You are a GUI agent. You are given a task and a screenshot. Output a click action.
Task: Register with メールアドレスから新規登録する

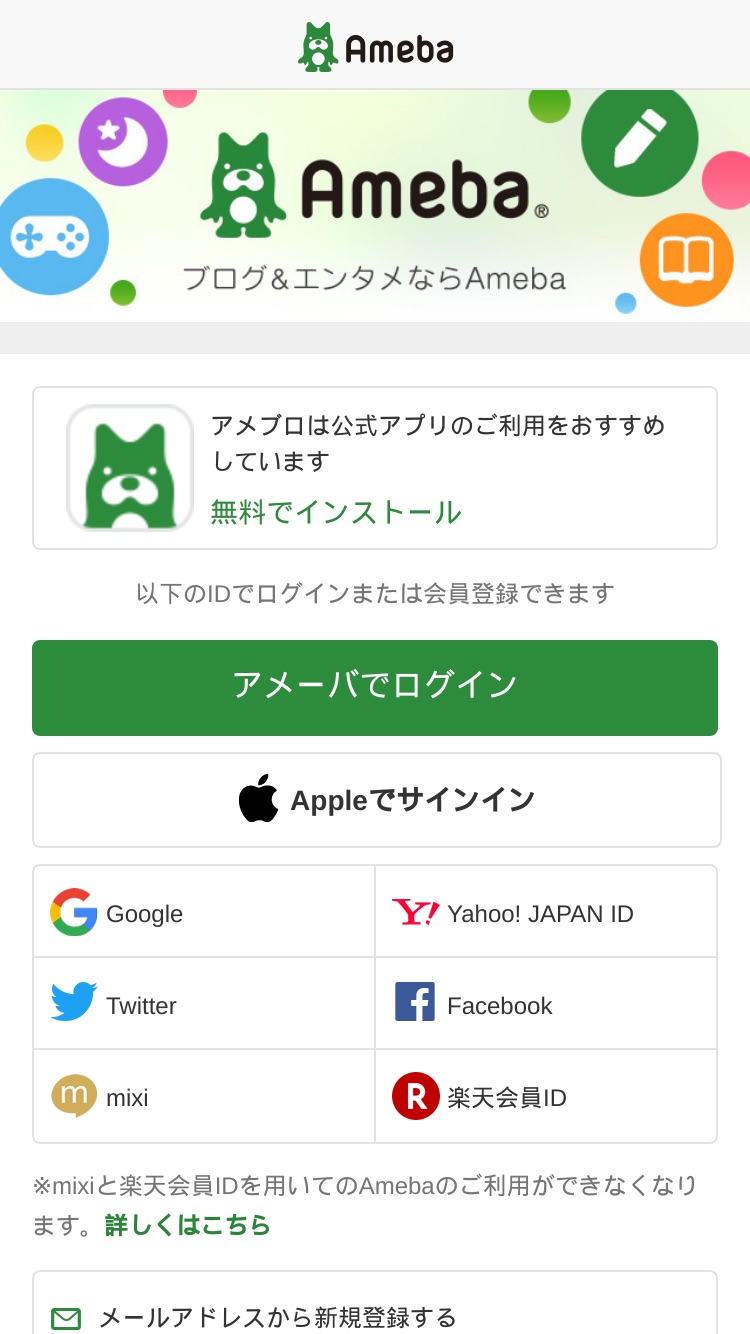(x=375, y=1303)
